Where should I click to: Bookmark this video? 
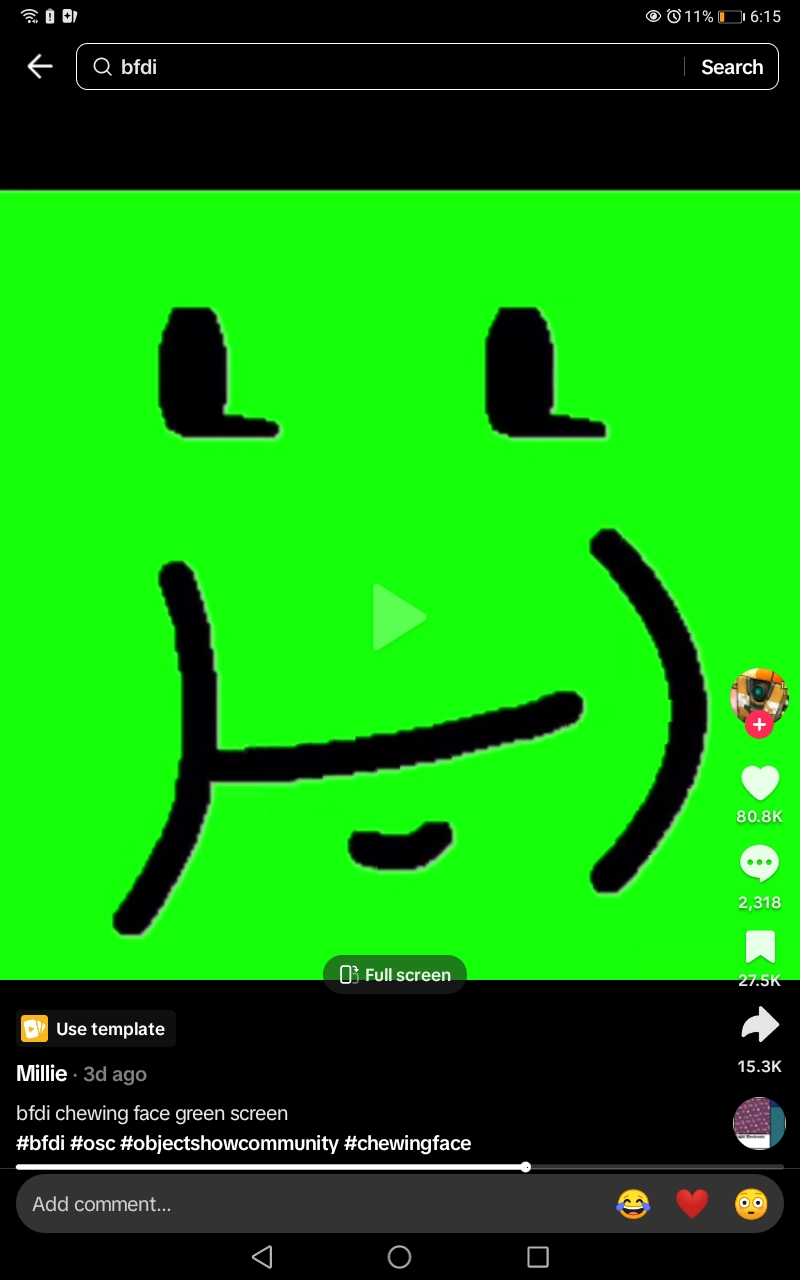tap(759, 946)
